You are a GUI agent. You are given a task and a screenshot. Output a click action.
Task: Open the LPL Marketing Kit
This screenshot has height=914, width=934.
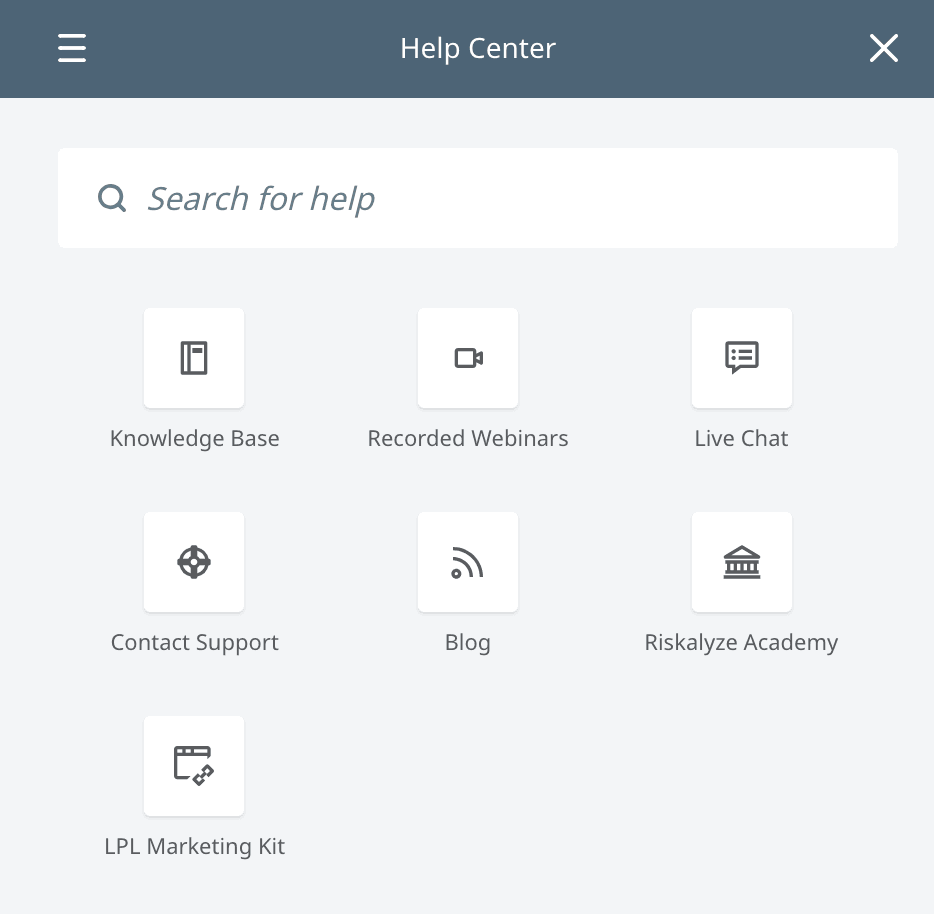pos(194,766)
